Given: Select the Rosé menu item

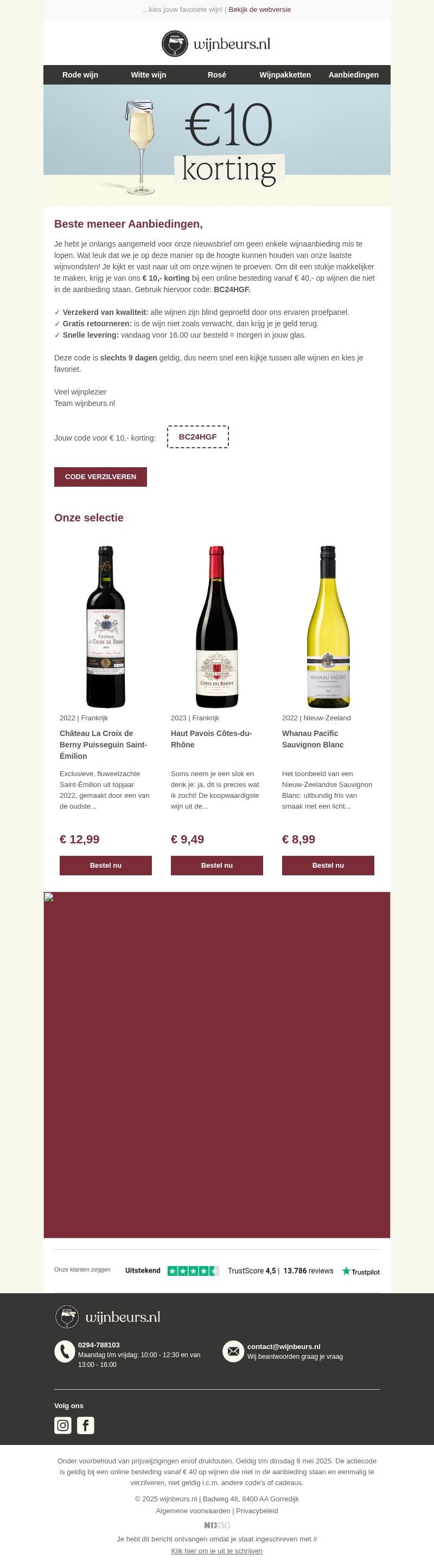Looking at the screenshot, I should [216, 75].
